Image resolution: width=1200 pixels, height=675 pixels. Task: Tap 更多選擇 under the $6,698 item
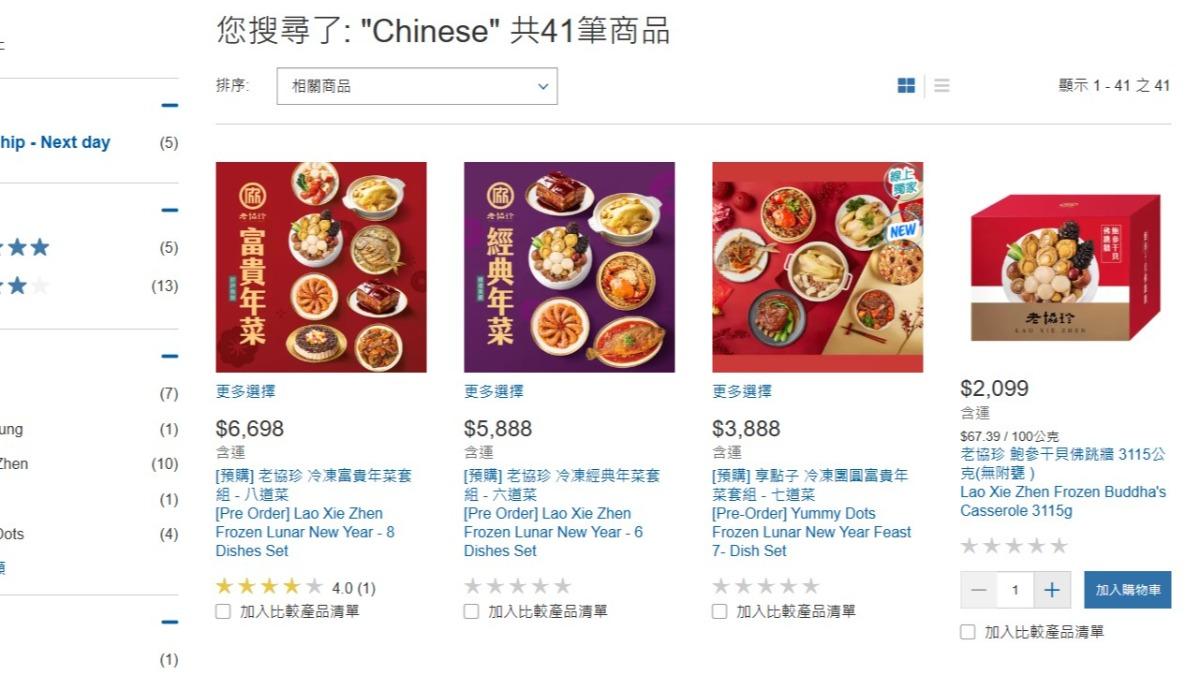click(x=246, y=391)
